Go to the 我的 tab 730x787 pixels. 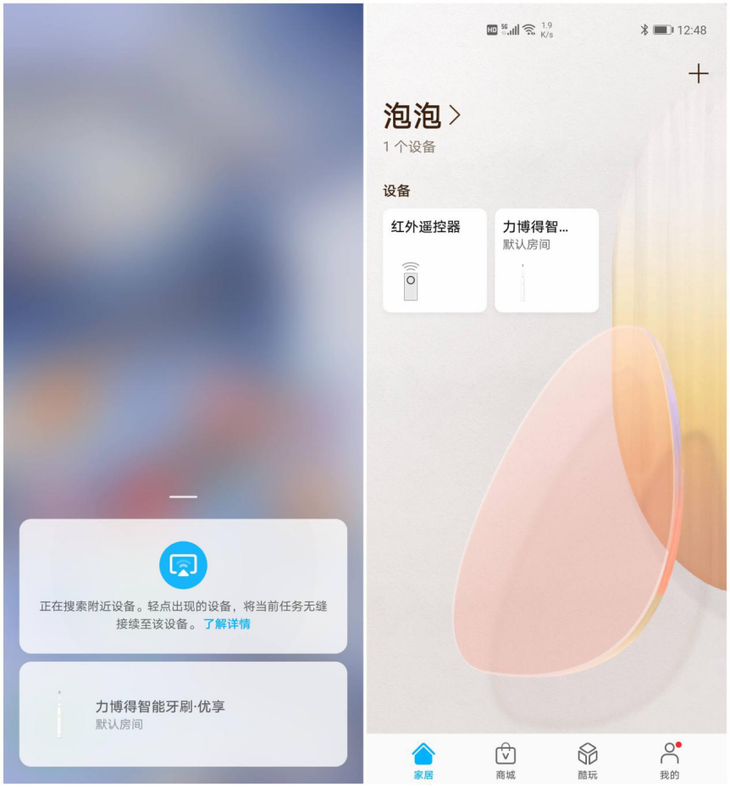(669, 760)
